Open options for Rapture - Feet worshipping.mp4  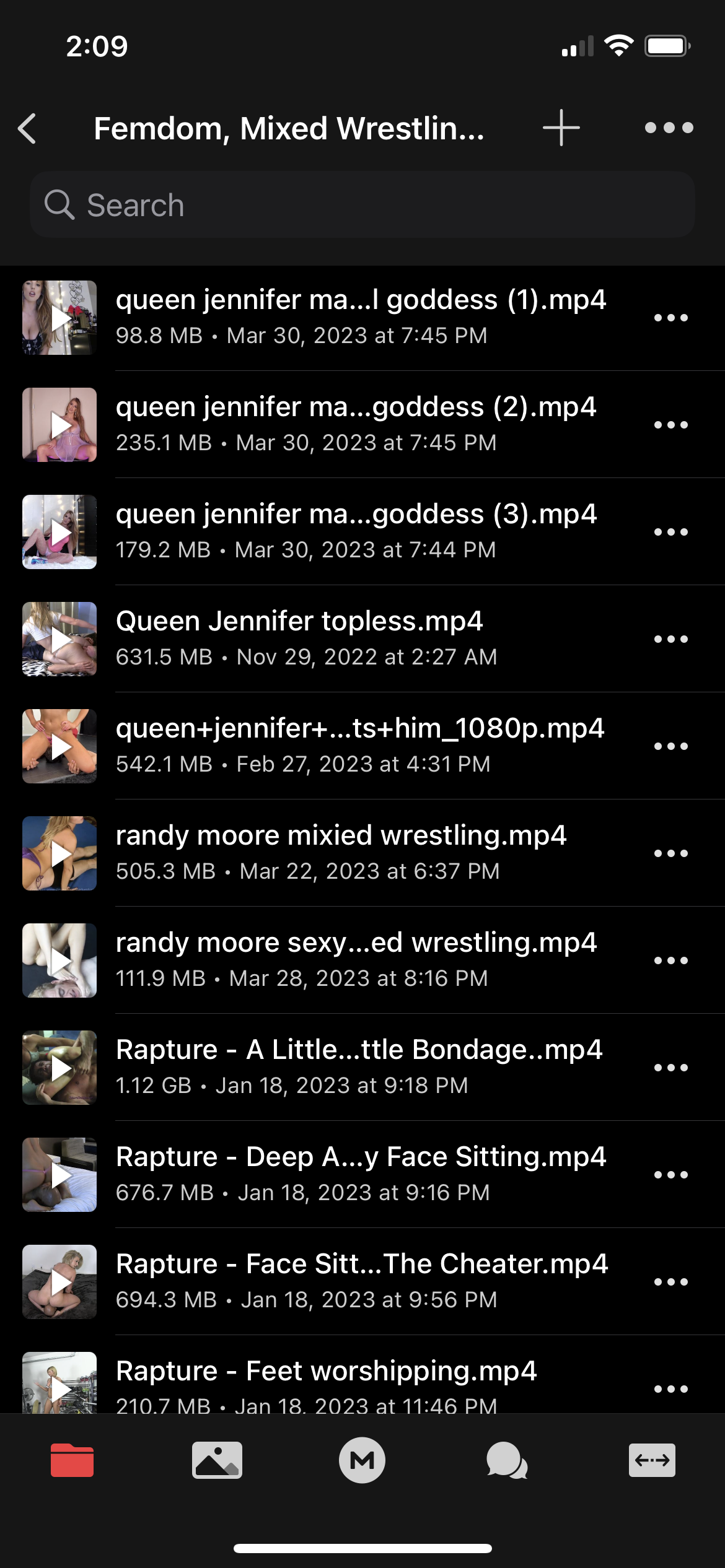point(670,1388)
